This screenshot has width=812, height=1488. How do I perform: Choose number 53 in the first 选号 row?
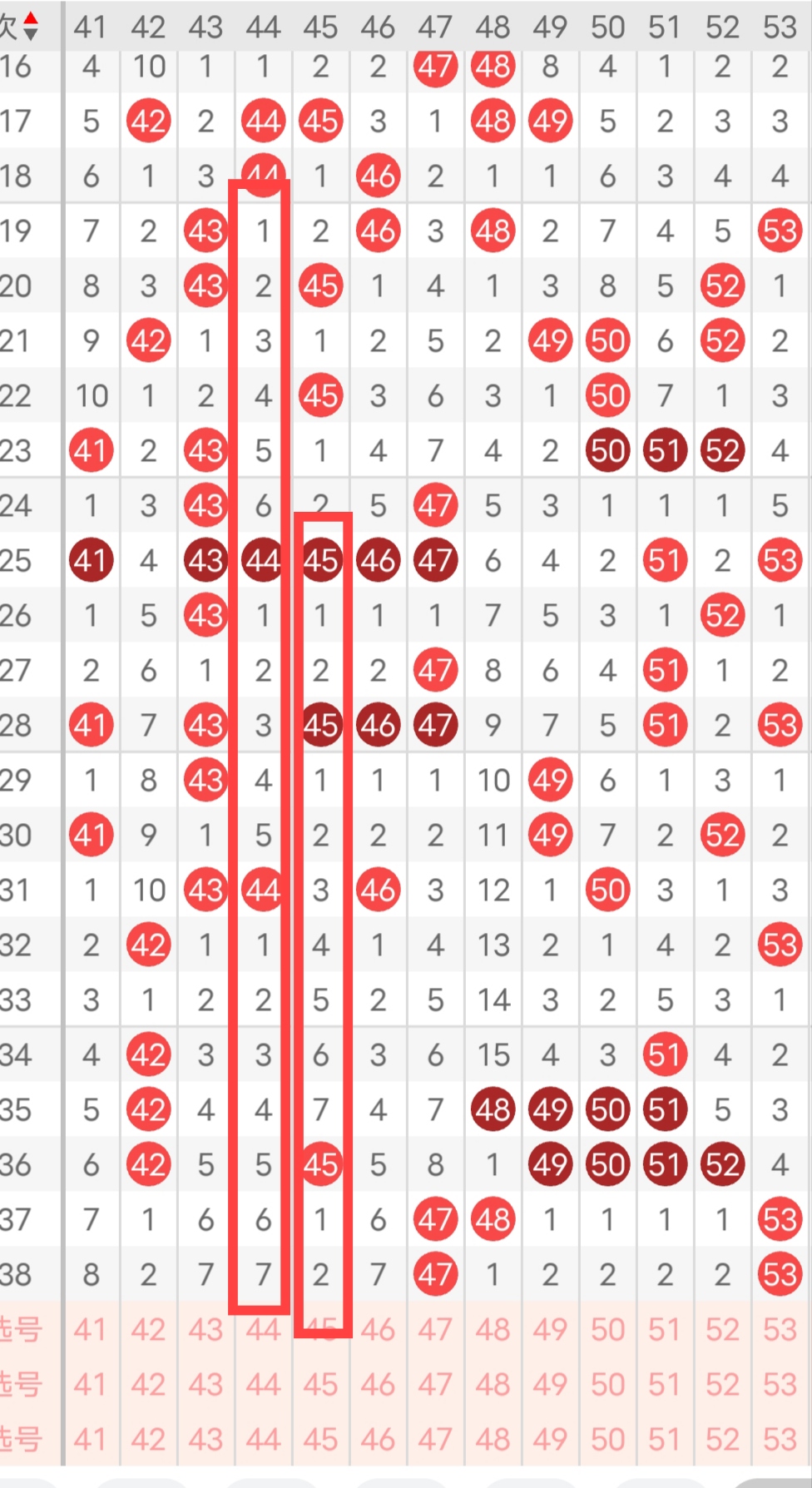(x=780, y=1329)
